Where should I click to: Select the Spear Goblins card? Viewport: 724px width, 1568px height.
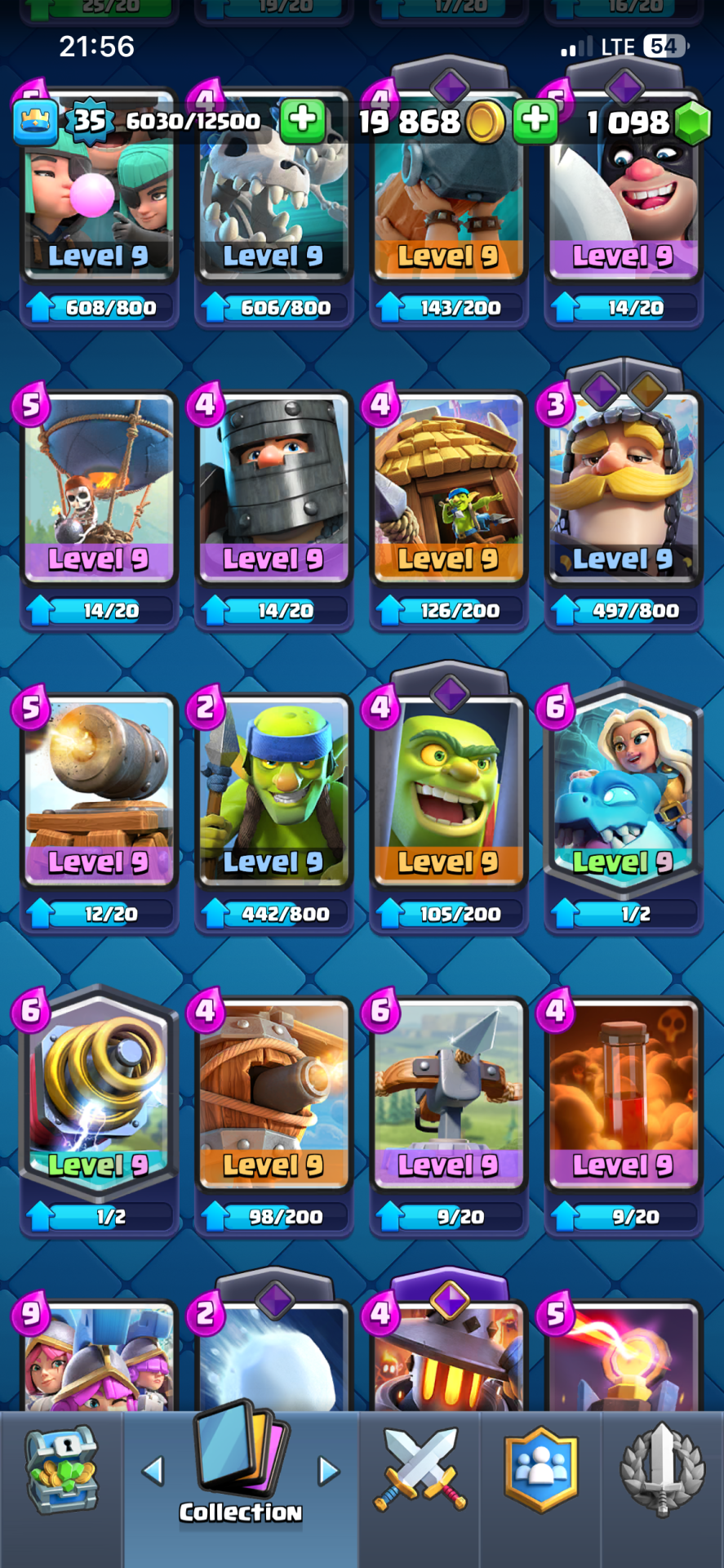point(273,791)
